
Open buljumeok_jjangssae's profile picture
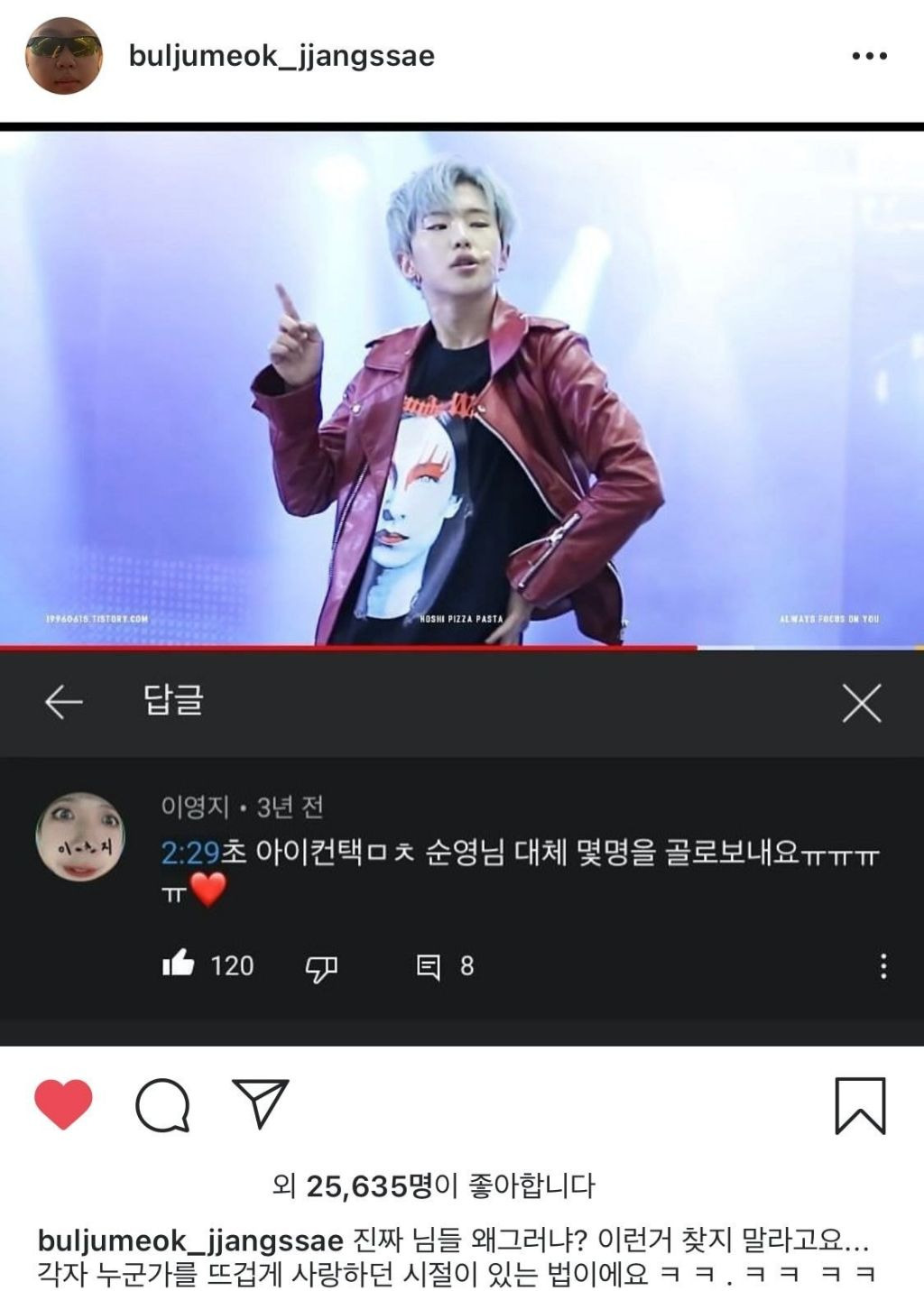(x=63, y=56)
